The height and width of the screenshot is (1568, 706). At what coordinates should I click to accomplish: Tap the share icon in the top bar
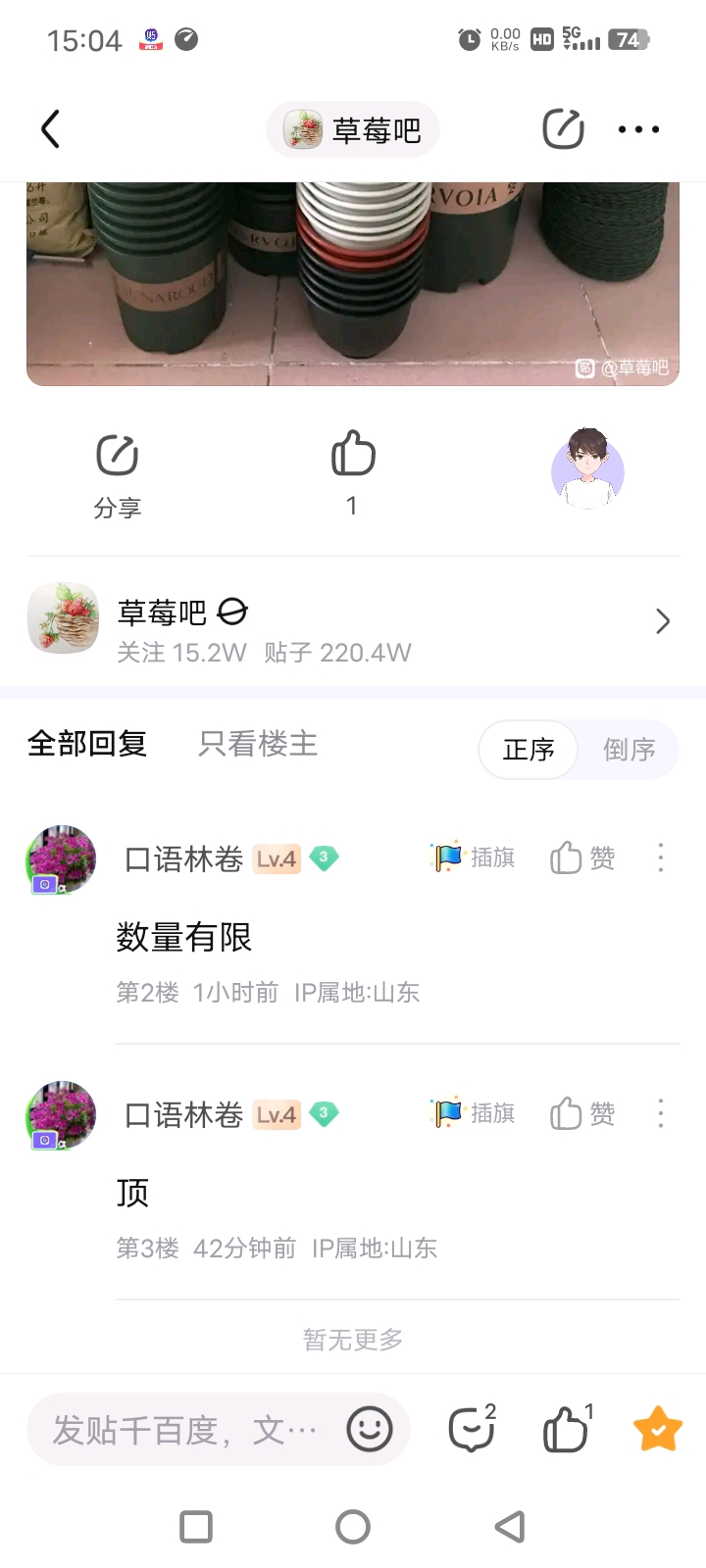(x=563, y=129)
